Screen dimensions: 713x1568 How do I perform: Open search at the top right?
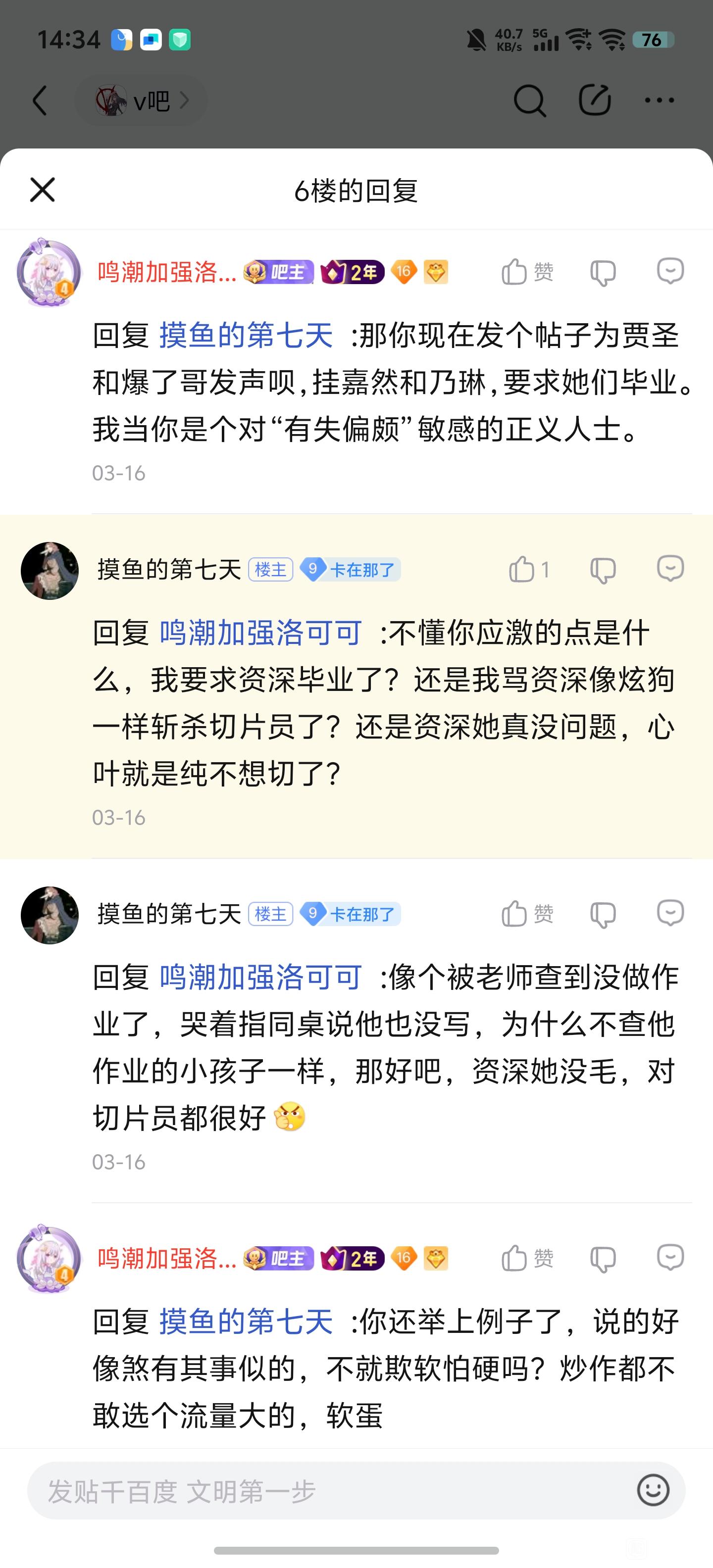click(529, 100)
